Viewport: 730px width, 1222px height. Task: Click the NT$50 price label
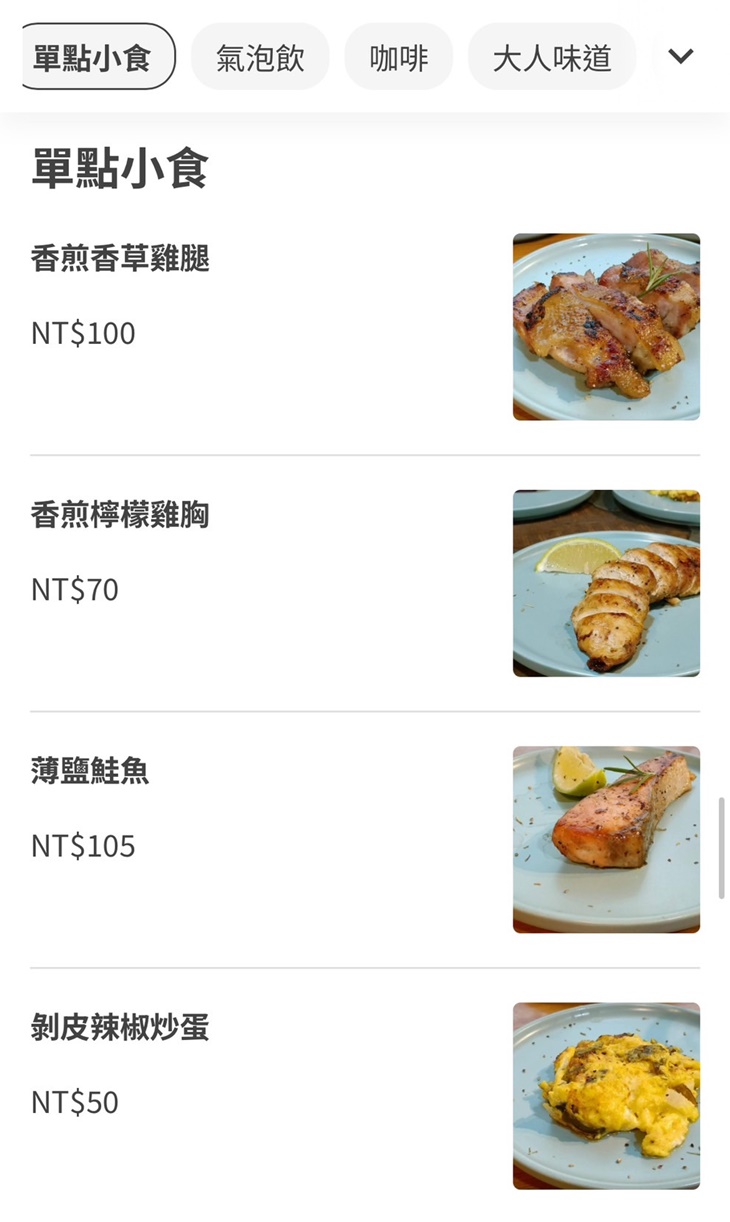(73, 1102)
